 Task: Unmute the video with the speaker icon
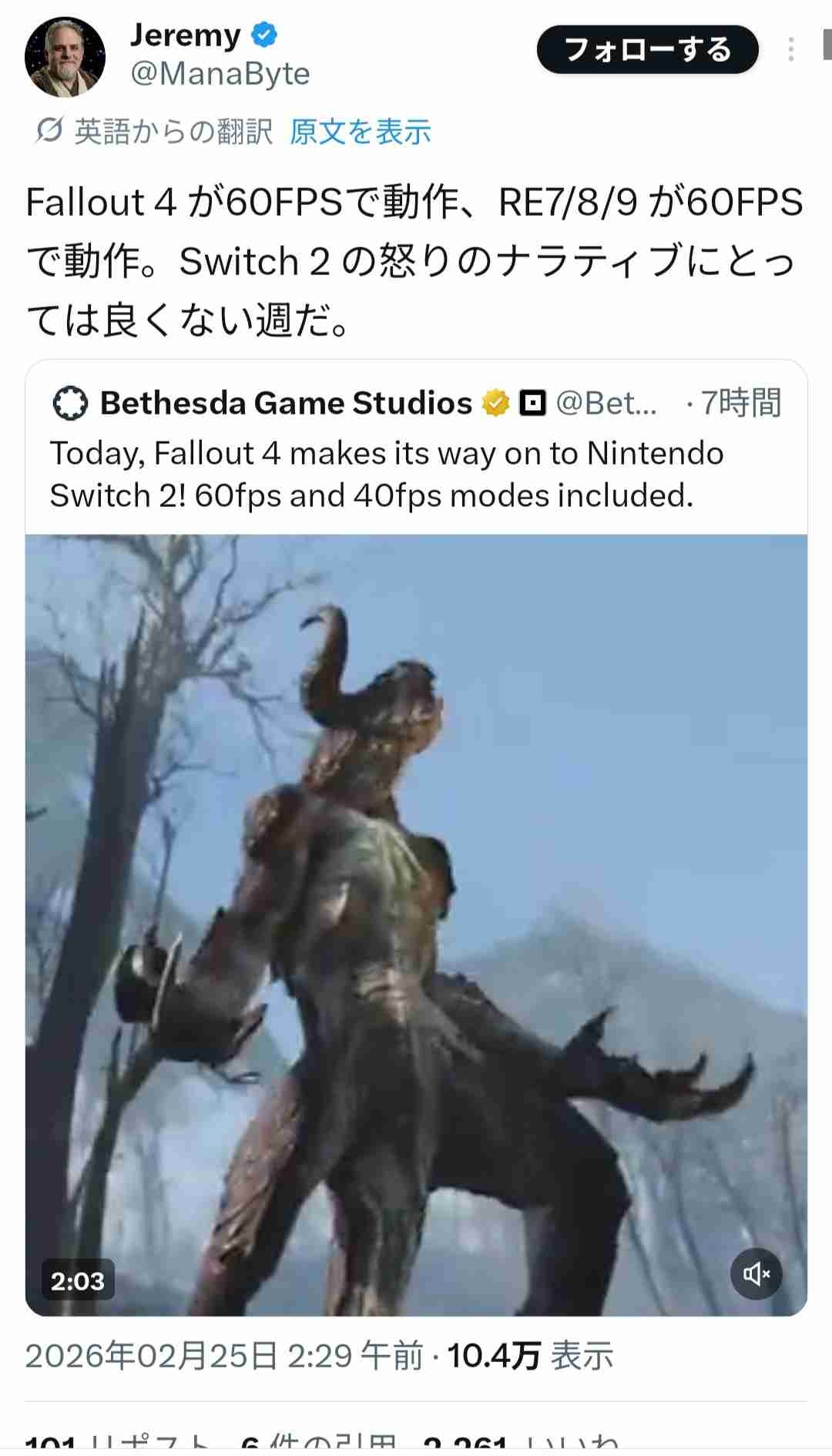[x=756, y=1273]
